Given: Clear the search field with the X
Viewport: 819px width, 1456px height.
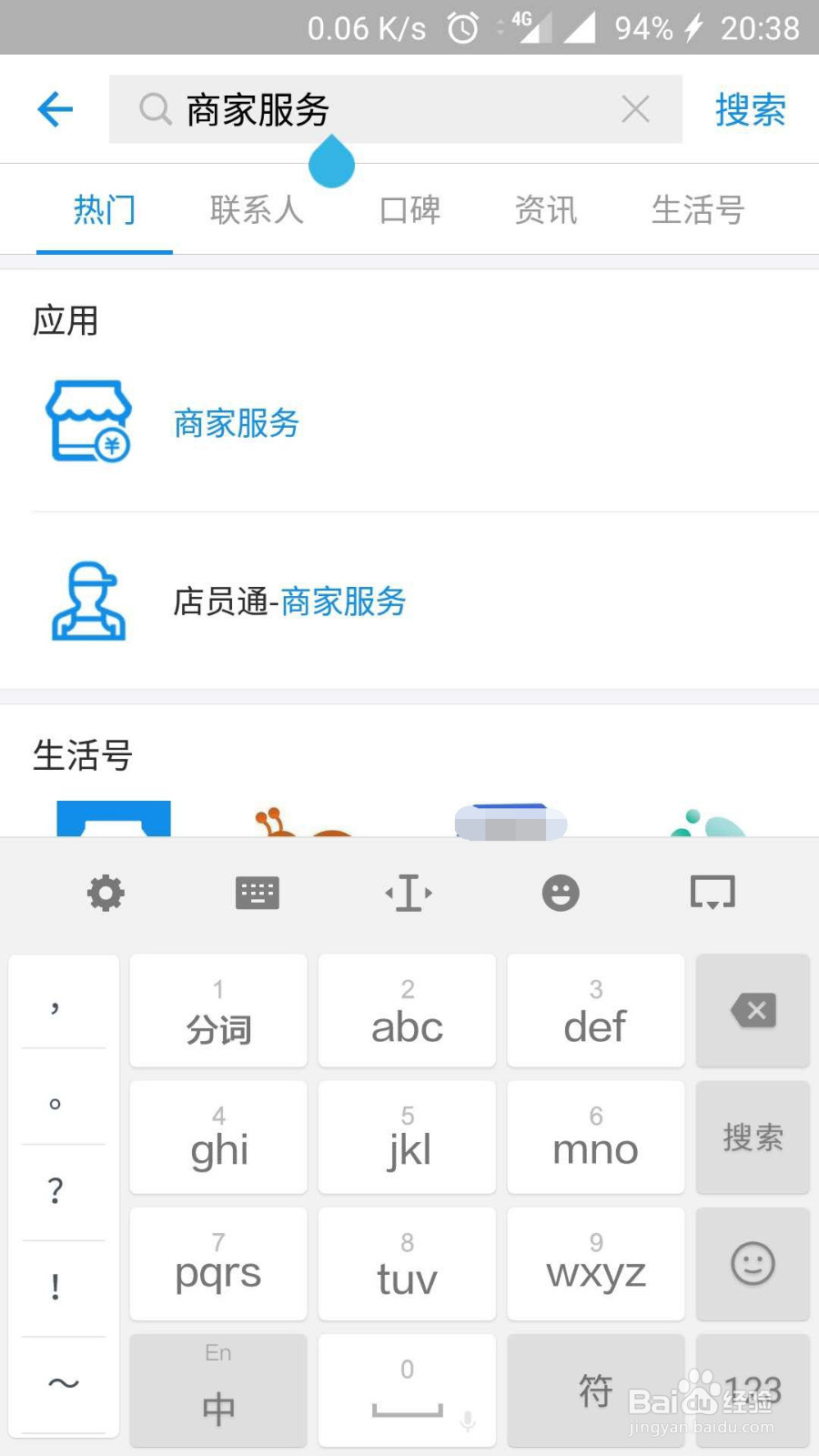Looking at the screenshot, I should (635, 108).
